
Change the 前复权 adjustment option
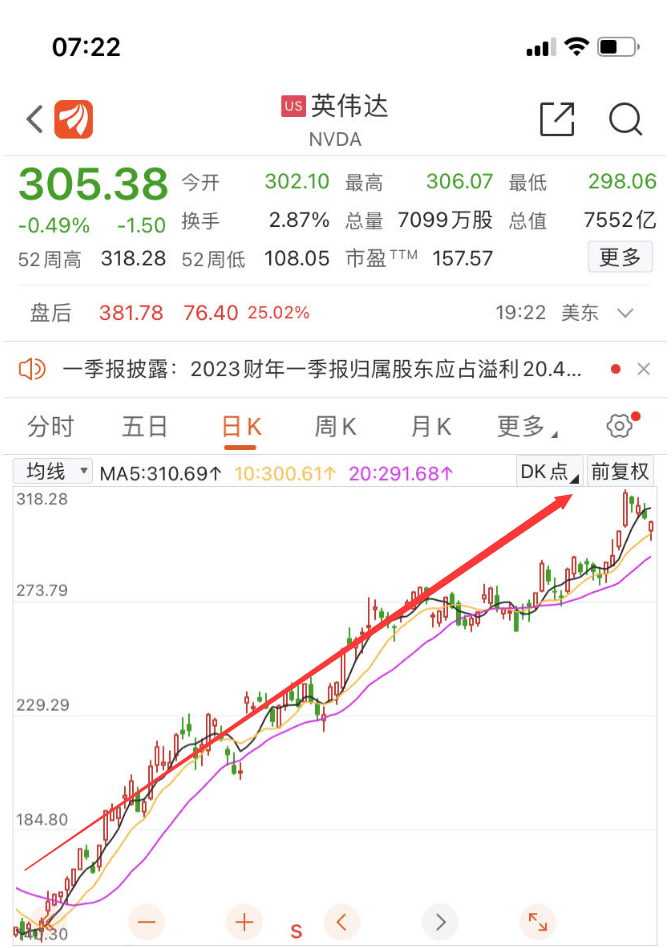coord(620,471)
